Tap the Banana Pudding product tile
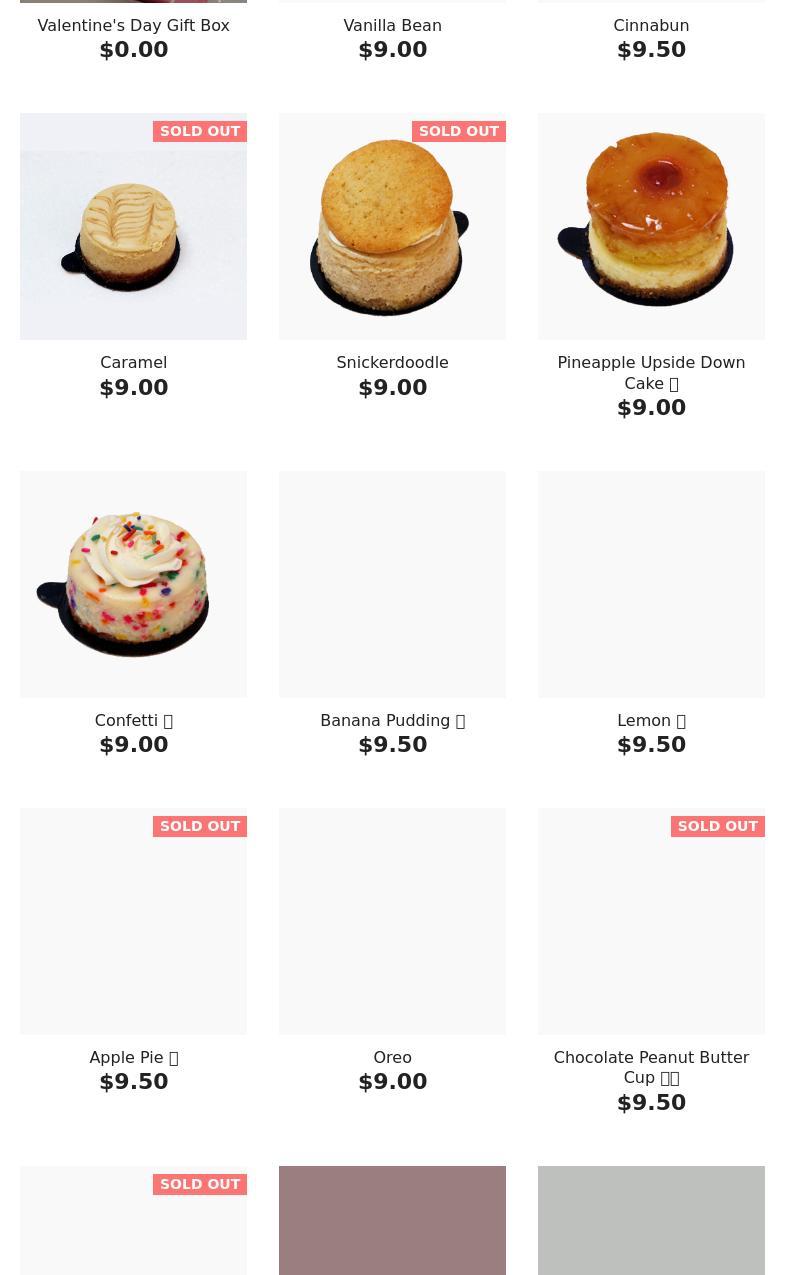Screen dimensions: 785x1275 [x=392, y=584]
